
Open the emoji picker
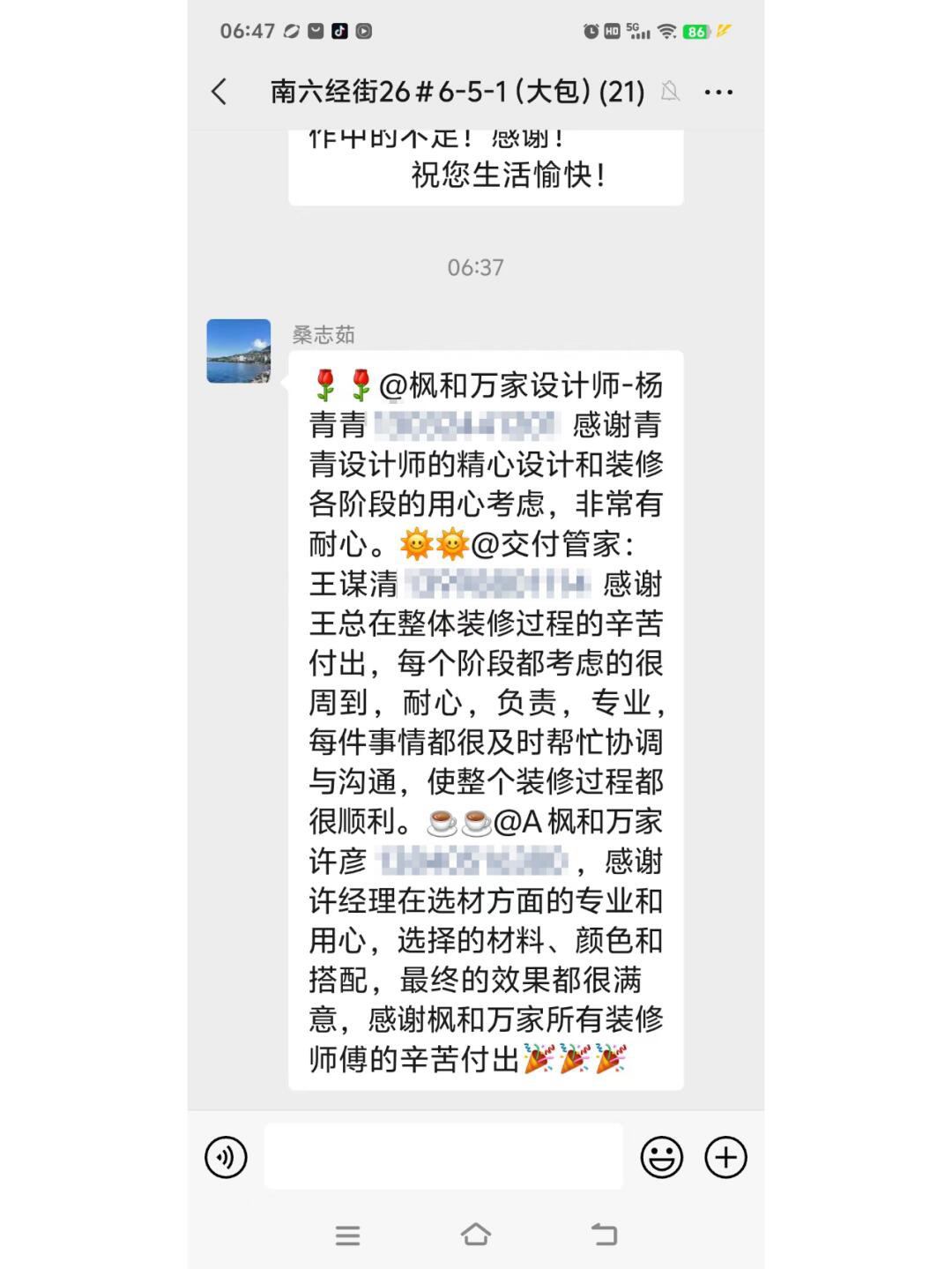(661, 1157)
